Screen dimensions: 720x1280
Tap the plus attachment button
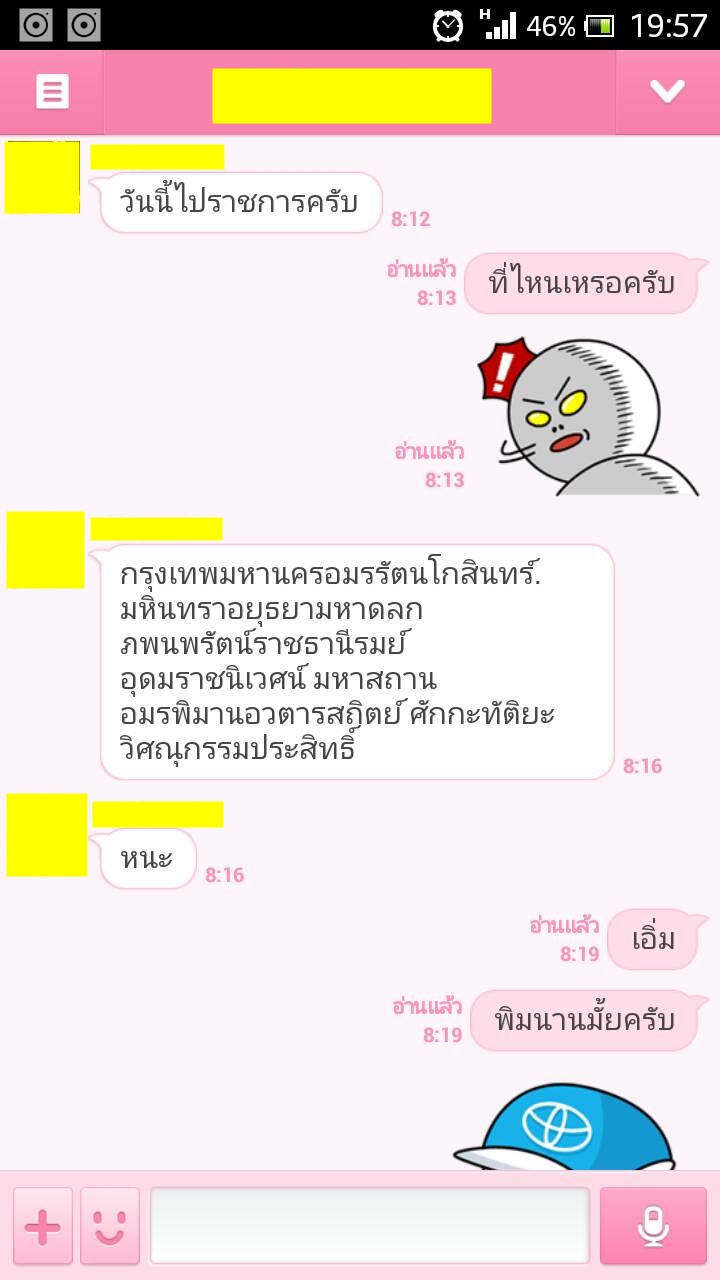pyautogui.click(x=42, y=1226)
